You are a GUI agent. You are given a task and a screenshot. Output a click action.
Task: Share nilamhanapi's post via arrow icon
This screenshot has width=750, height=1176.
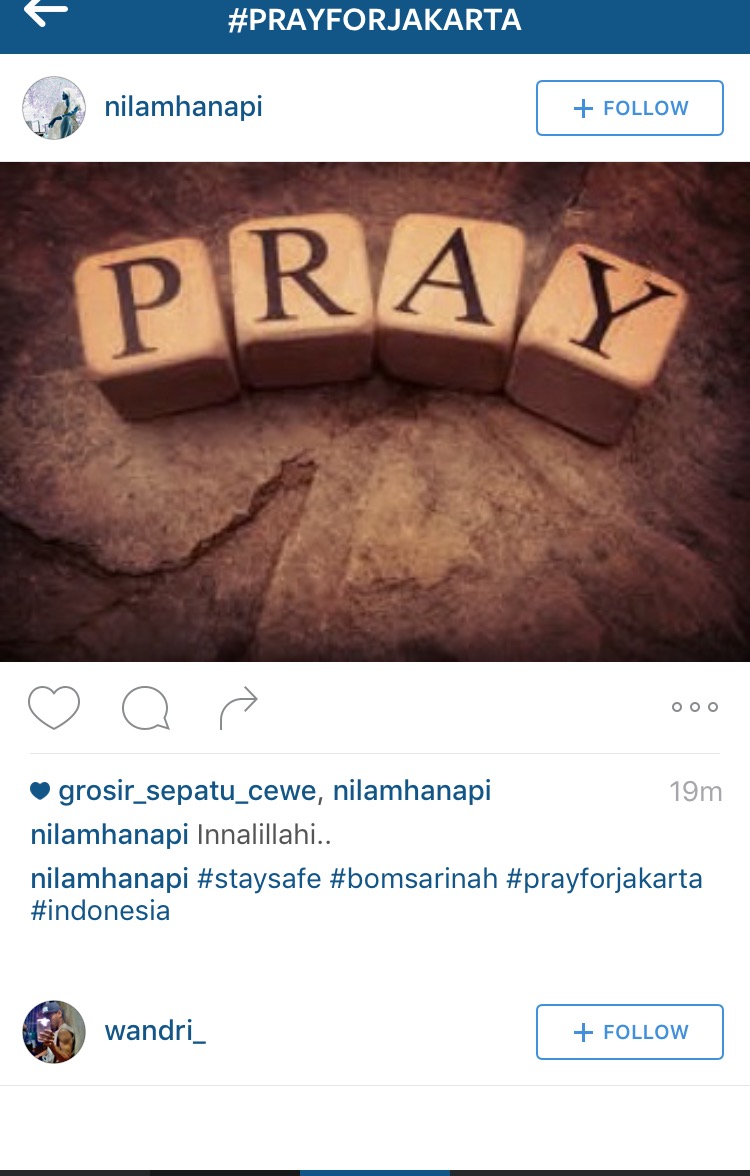coord(238,708)
